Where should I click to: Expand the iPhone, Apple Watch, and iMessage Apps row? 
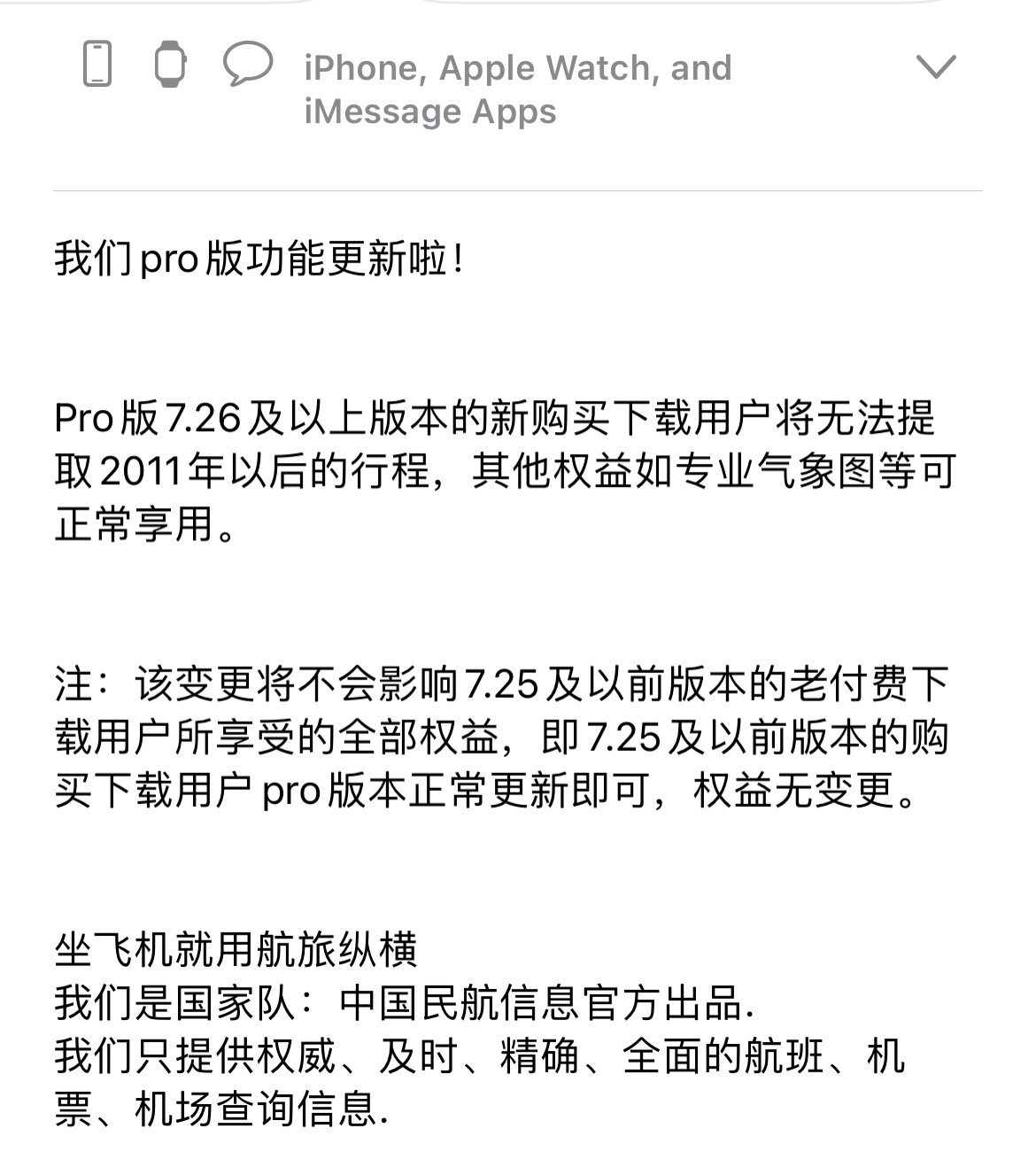pyautogui.click(x=935, y=67)
